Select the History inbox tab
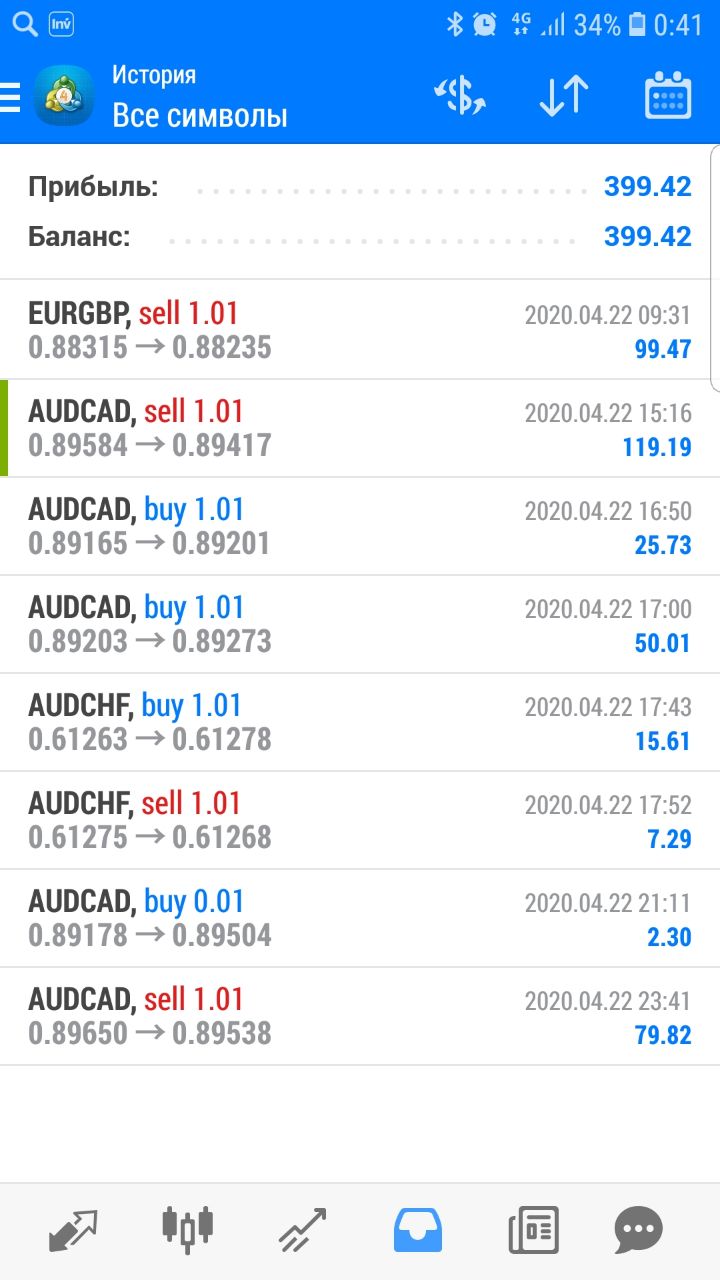The height and width of the screenshot is (1280, 720). point(418,1230)
